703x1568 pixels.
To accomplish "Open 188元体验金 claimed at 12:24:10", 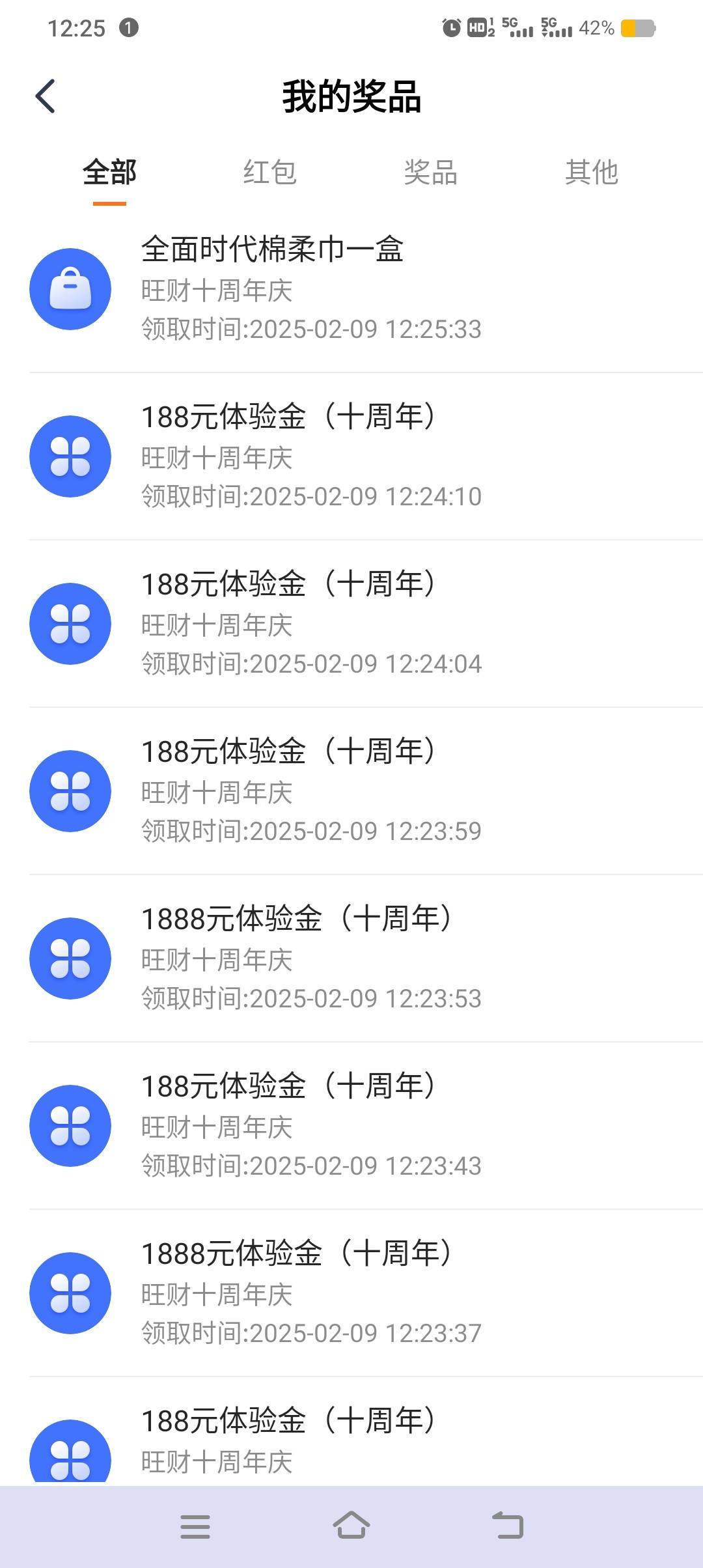I will 366,456.
